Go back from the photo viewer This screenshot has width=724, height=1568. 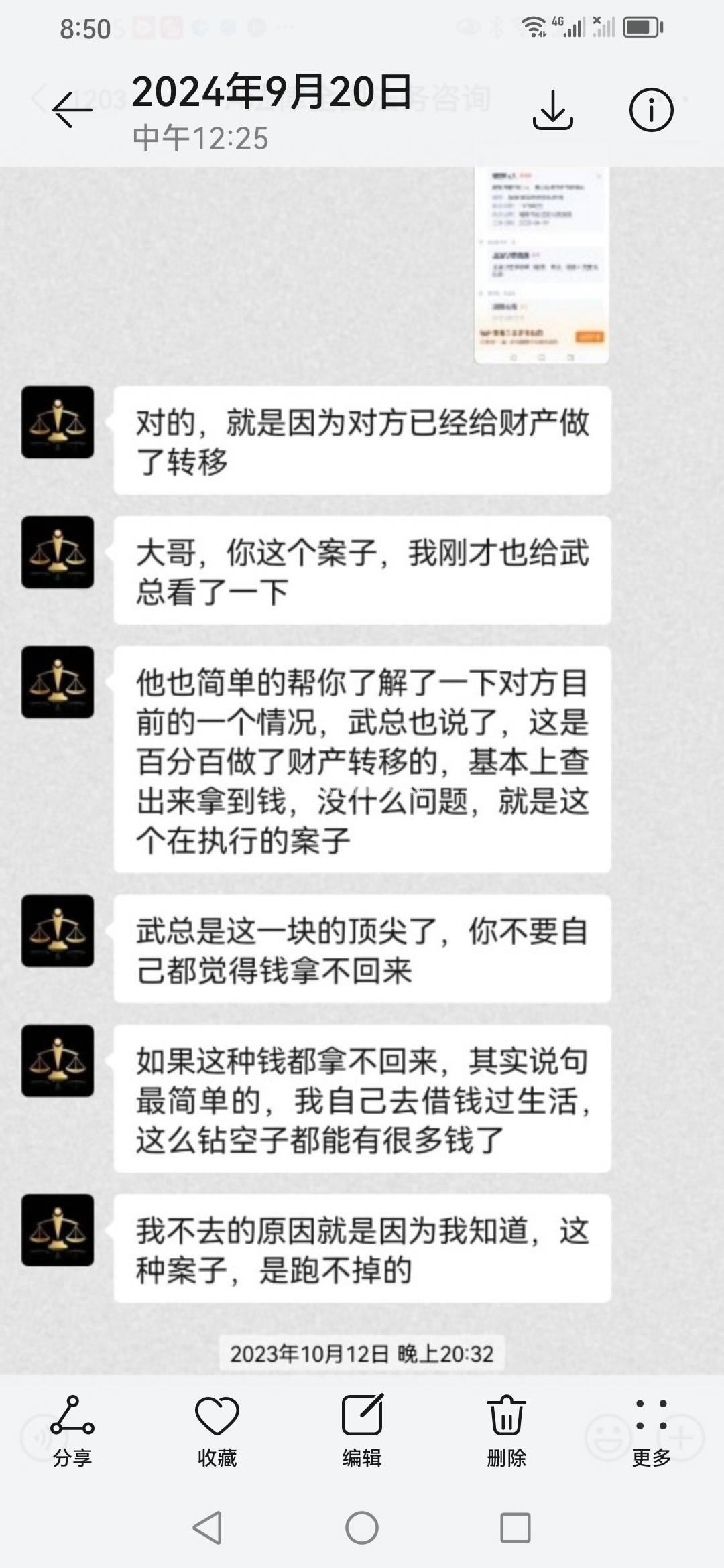pyautogui.click(x=72, y=109)
